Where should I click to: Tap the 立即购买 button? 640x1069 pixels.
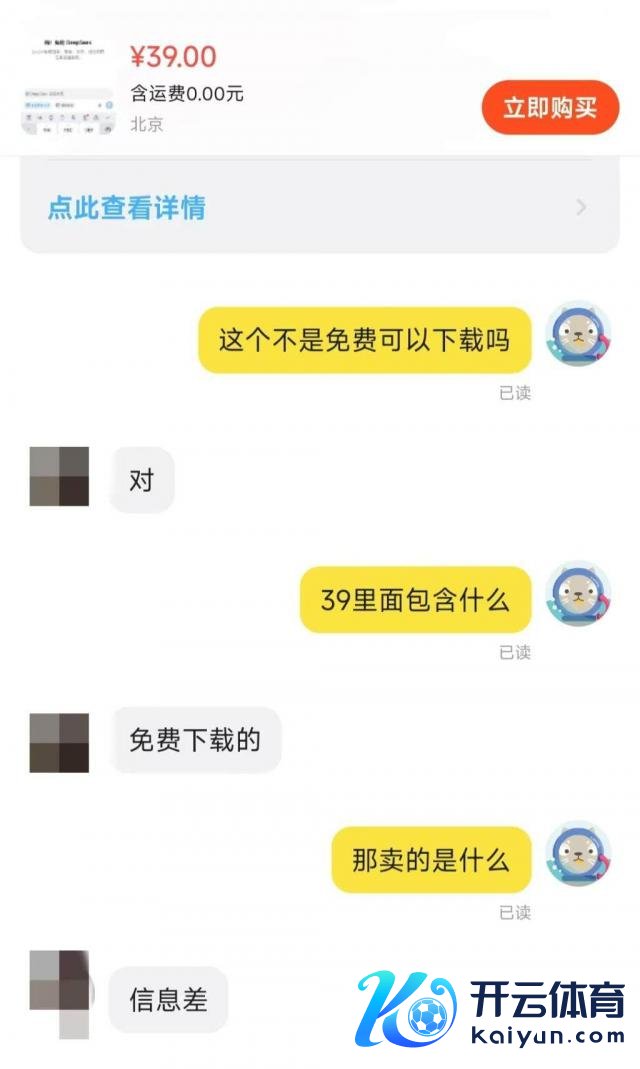pos(550,107)
